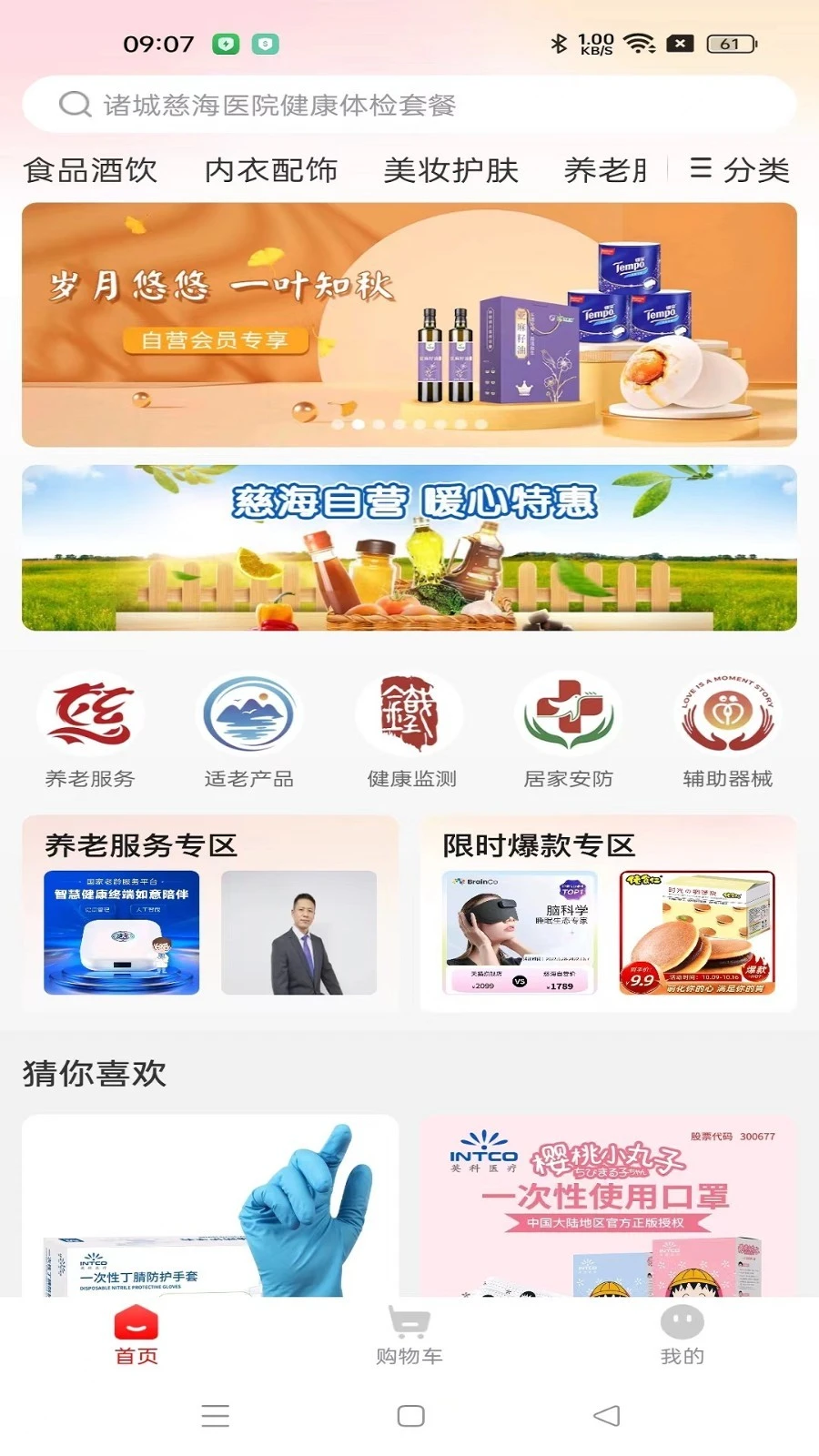Open the 食品酒饮 category
This screenshot has height=1456, width=819.
point(91,169)
